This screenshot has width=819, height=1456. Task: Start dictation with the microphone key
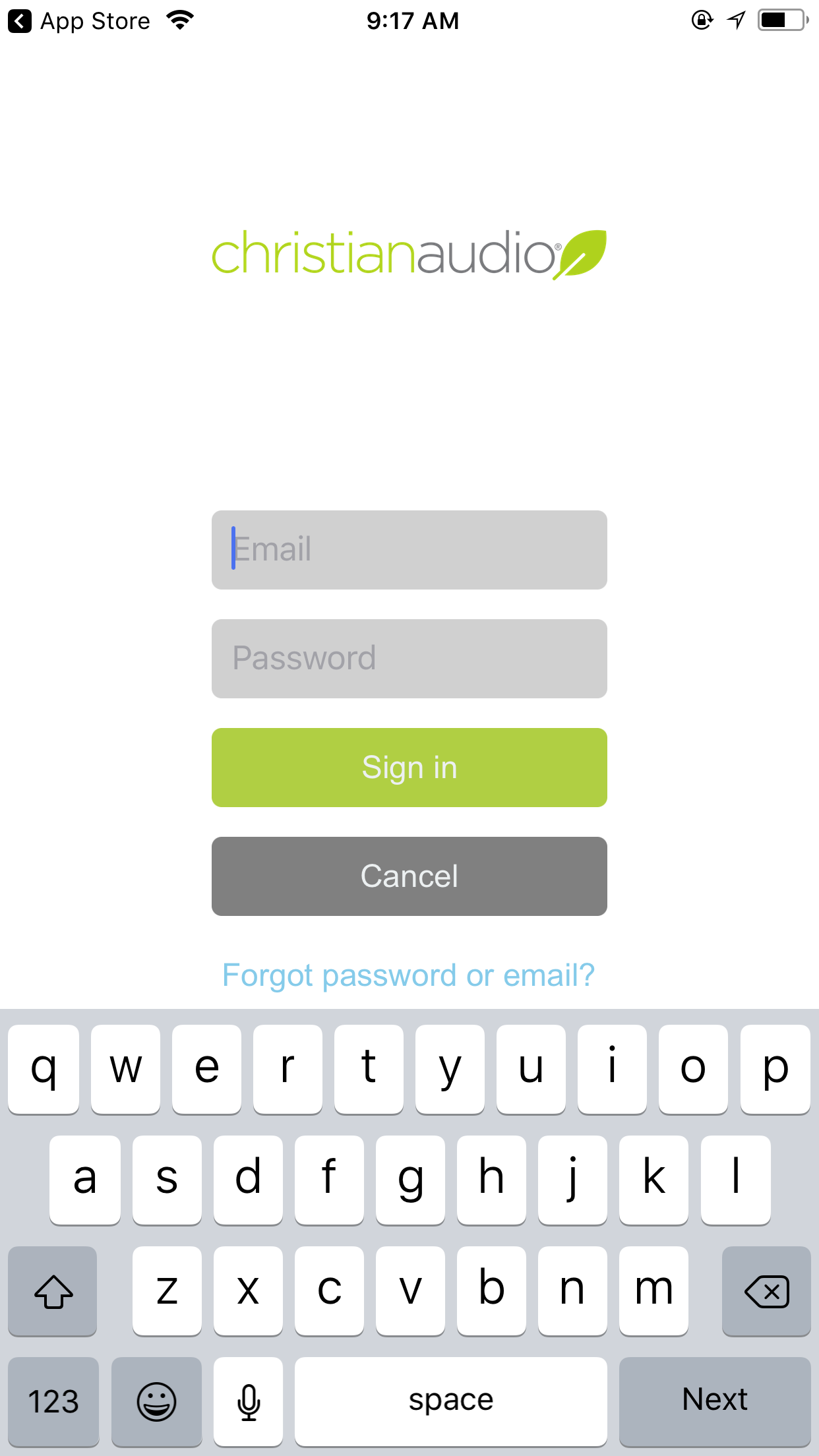pyautogui.click(x=249, y=1401)
